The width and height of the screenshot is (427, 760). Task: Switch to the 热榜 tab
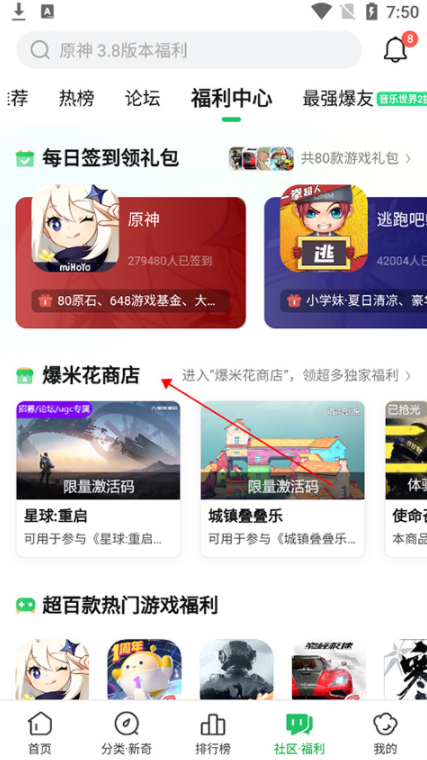point(76,98)
